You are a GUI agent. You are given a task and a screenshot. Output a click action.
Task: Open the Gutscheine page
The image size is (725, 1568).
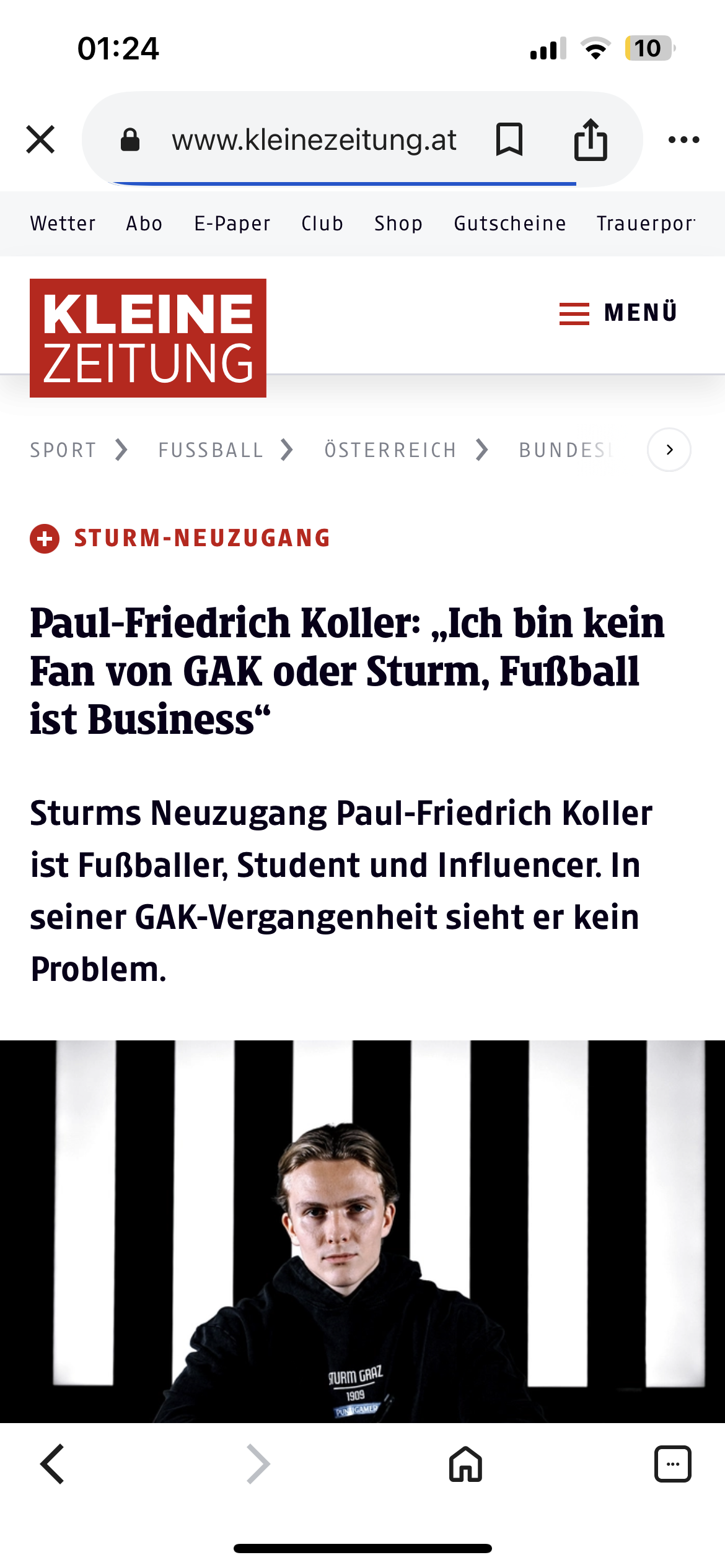[509, 224]
